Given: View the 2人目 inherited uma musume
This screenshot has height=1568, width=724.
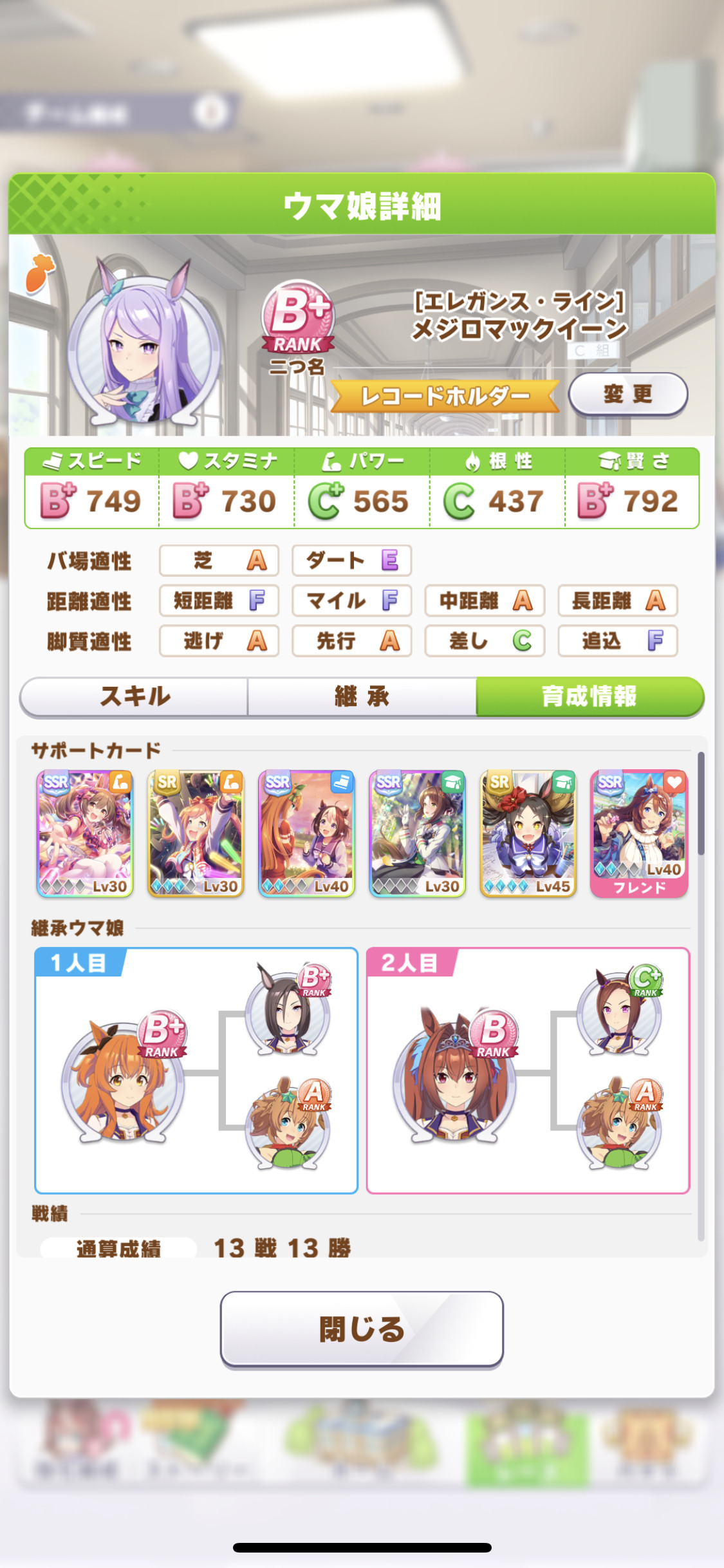Looking at the screenshot, I should [x=528, y=1070].
